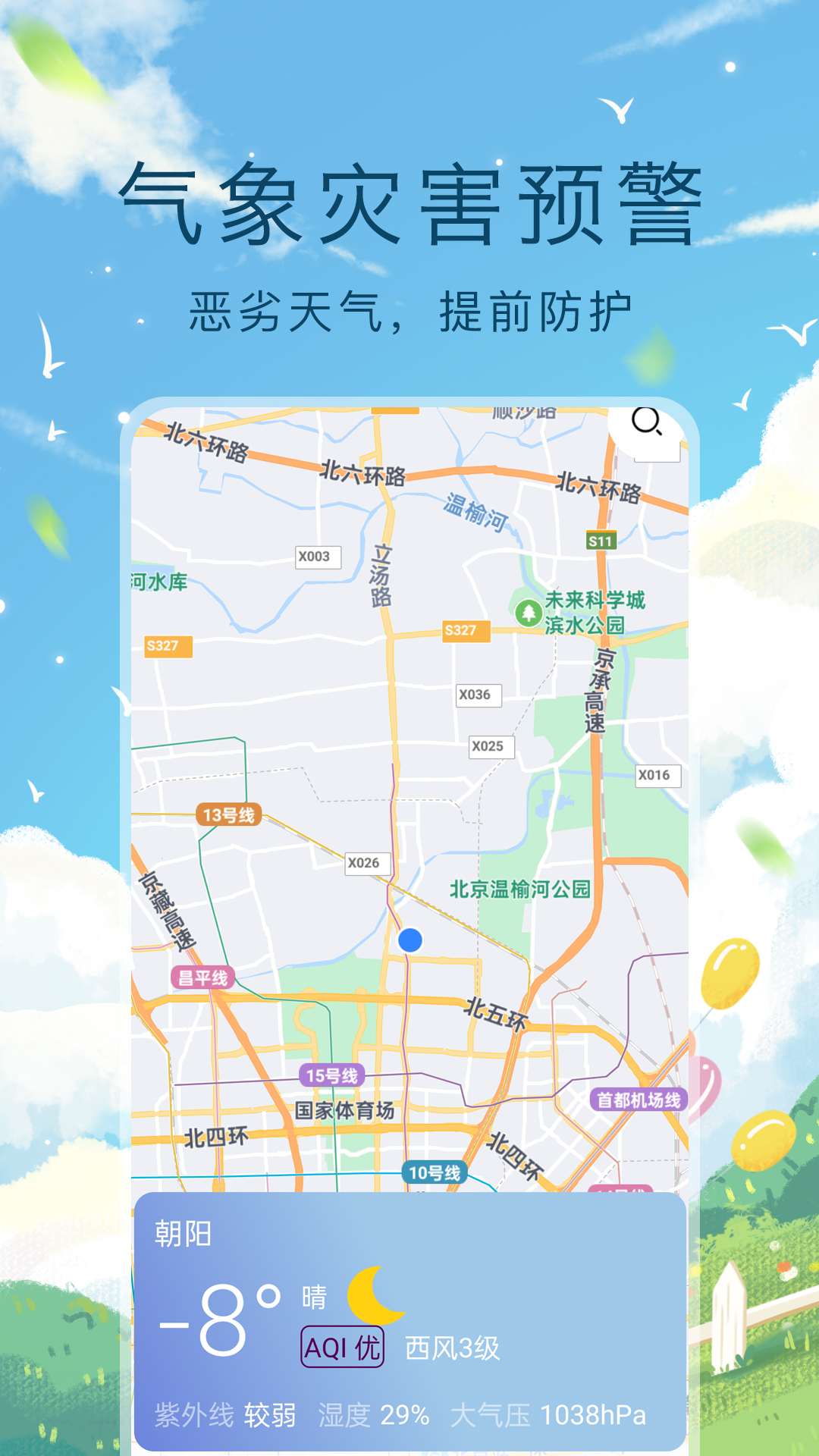Tap the S327 road shield marker
The height and width of the screenshot is (1456, 819).
pos(467,629)
